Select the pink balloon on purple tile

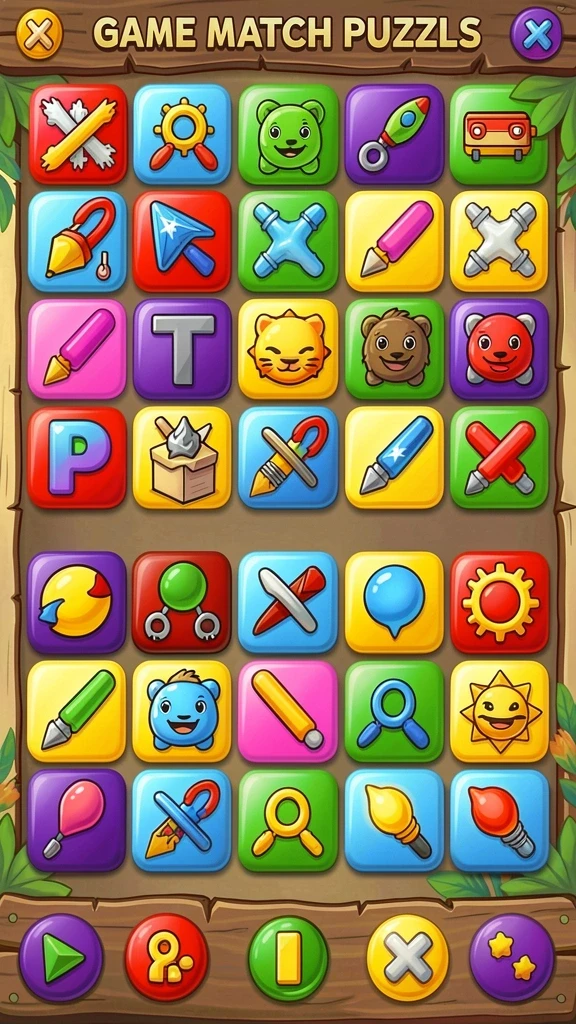[x=77, y=820]
